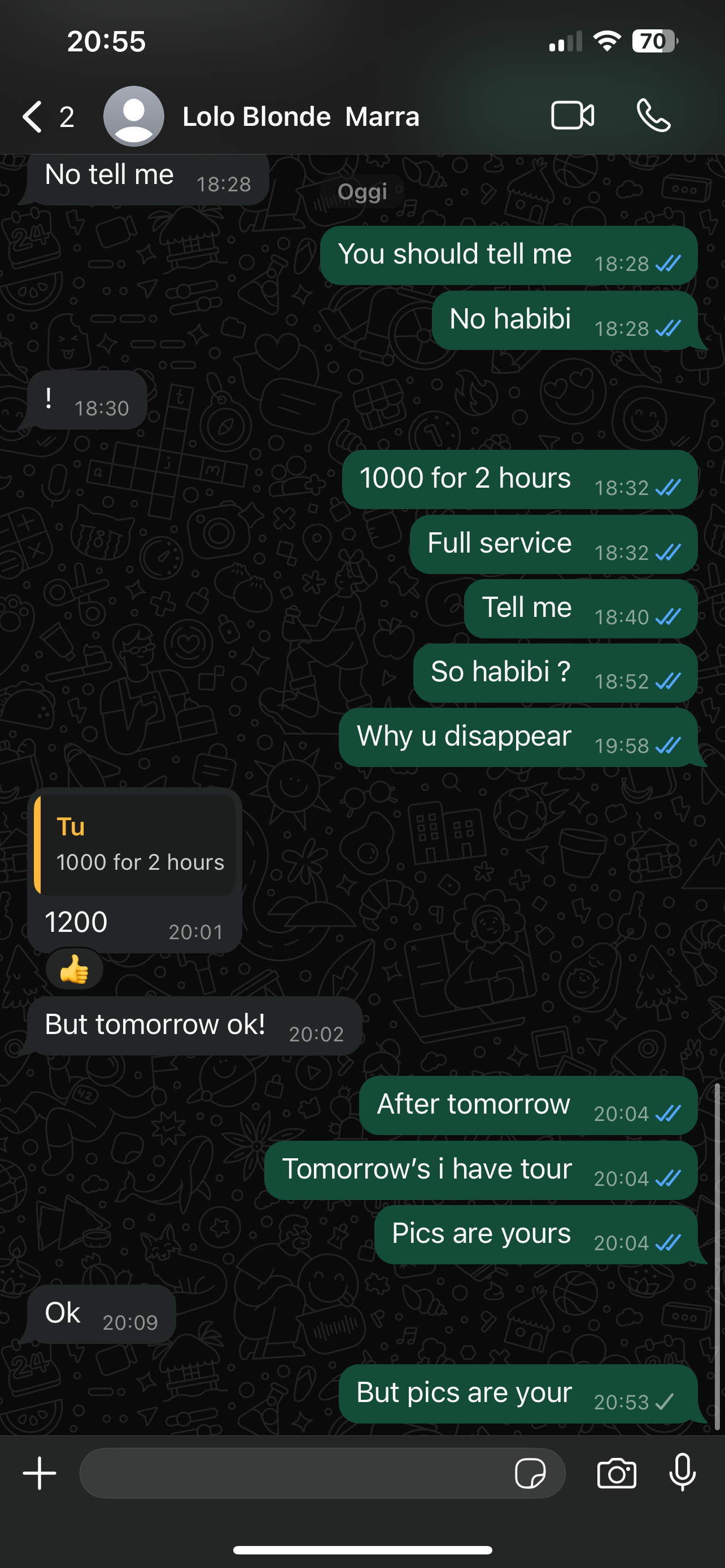This screenshot has width=725, height=1568.
Task: Open the sticker picker
Action: 530,1473
